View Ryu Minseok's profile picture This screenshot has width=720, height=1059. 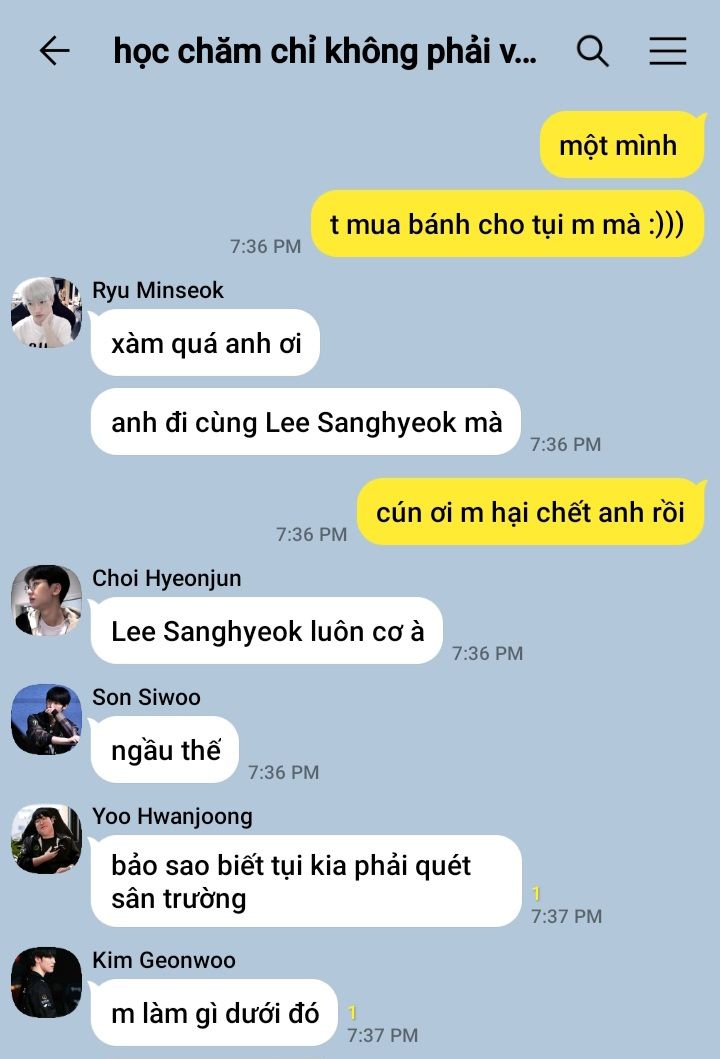(47, 312)
